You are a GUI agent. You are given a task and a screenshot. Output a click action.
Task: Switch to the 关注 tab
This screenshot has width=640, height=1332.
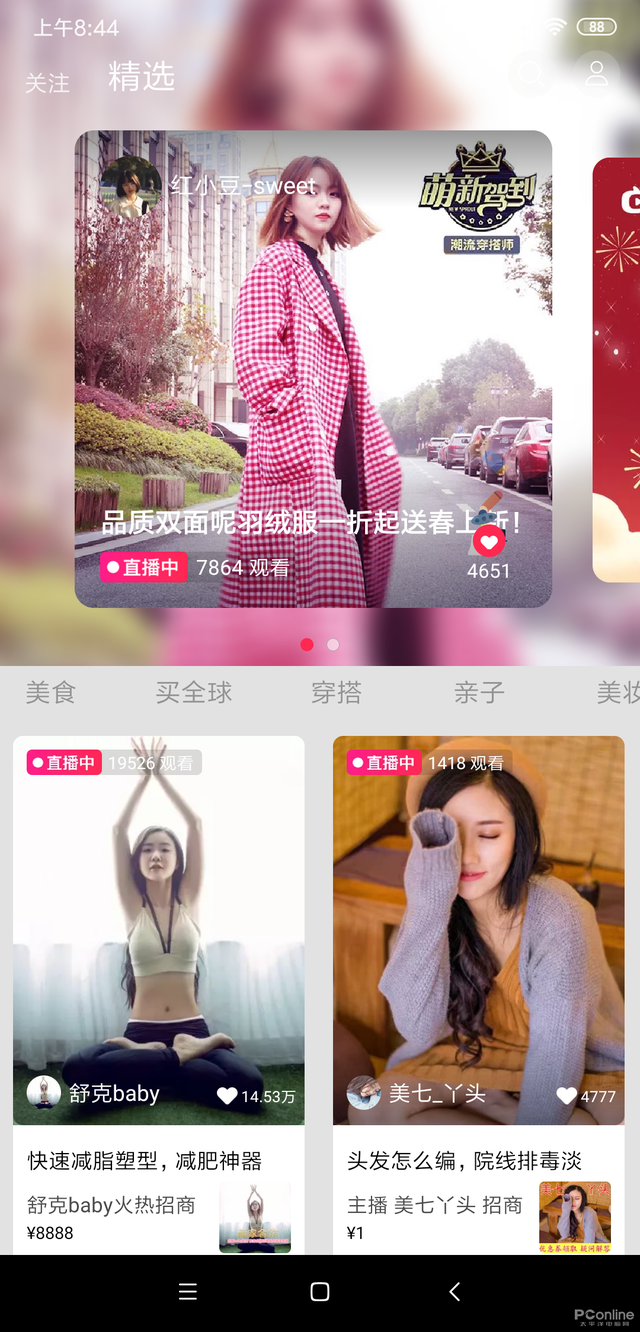[47, 83]
